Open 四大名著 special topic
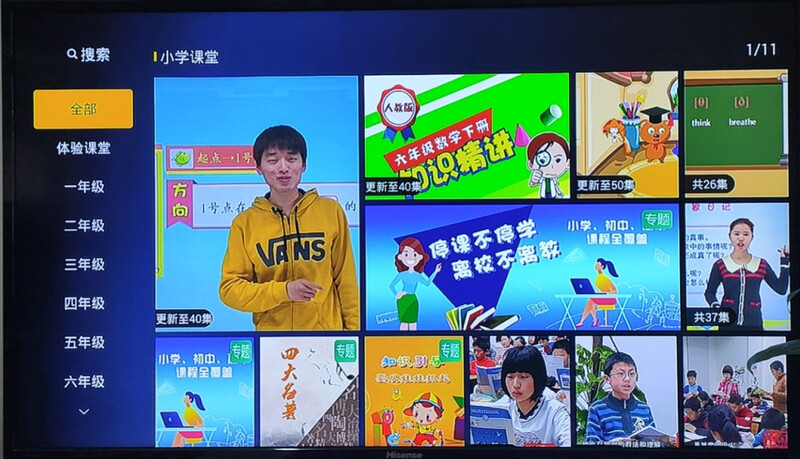The width and height of the screenshot is (800, 459). pos(309,391)
